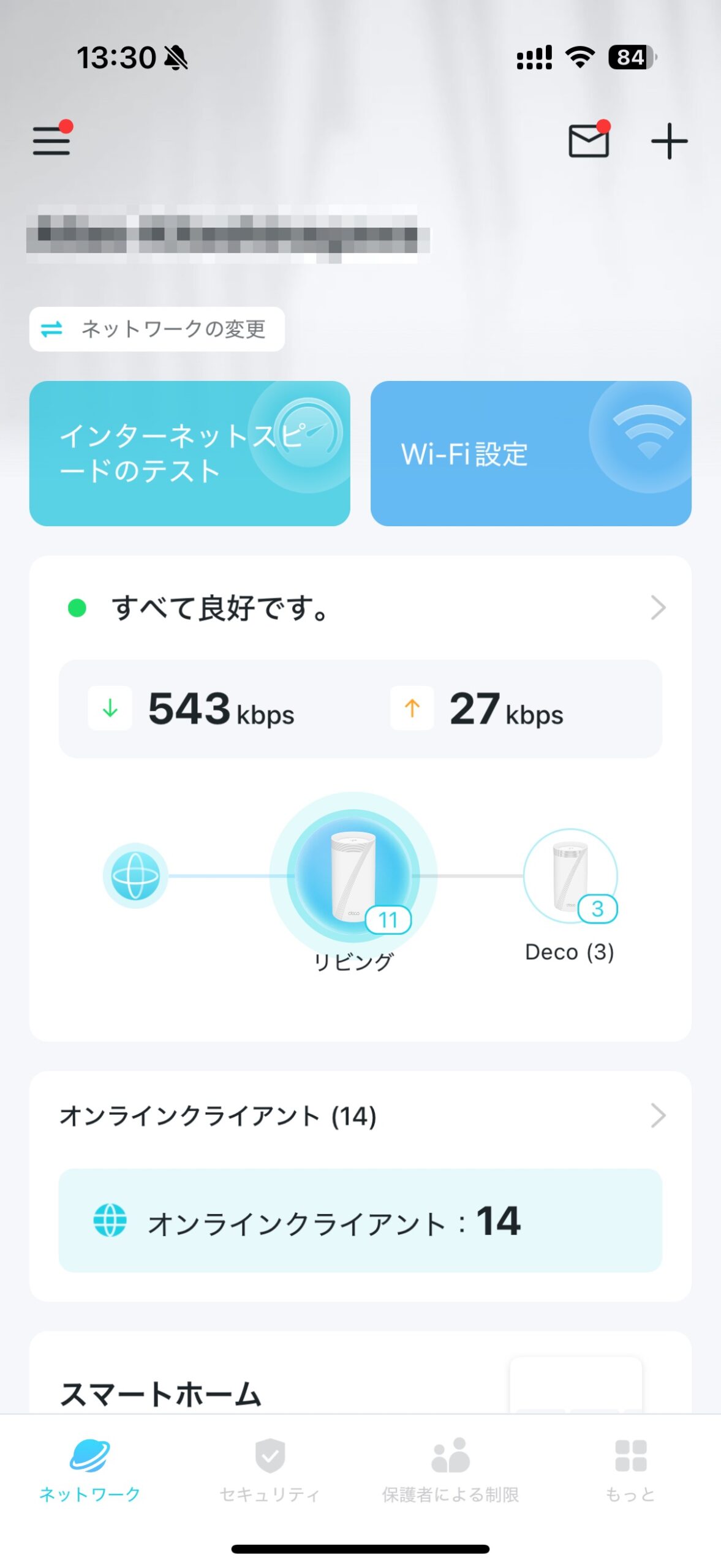721x1568 pixels.
Task: Tap the plus icon to add a device
Action: tap(669, 141)
